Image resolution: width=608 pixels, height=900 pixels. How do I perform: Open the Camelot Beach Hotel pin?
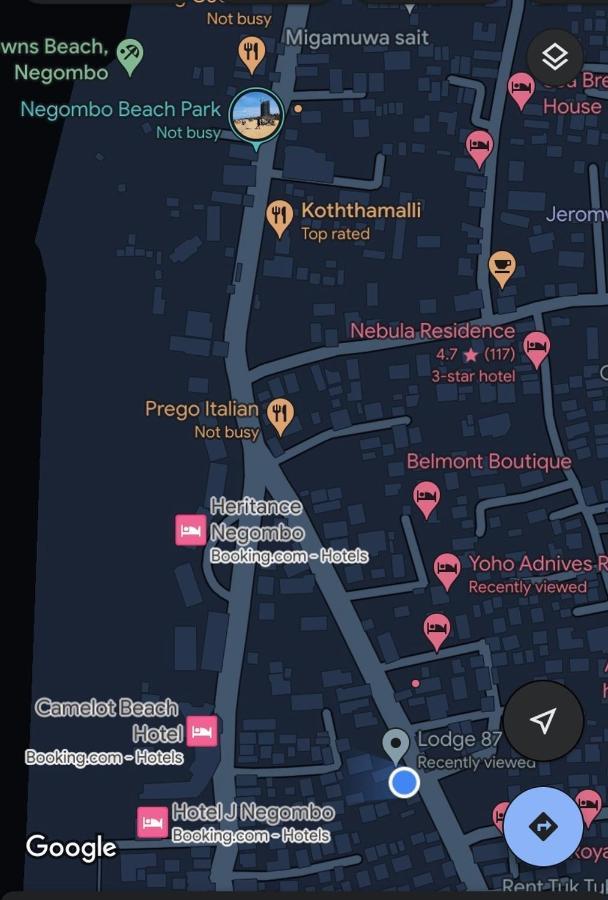[x=203, y=732]
